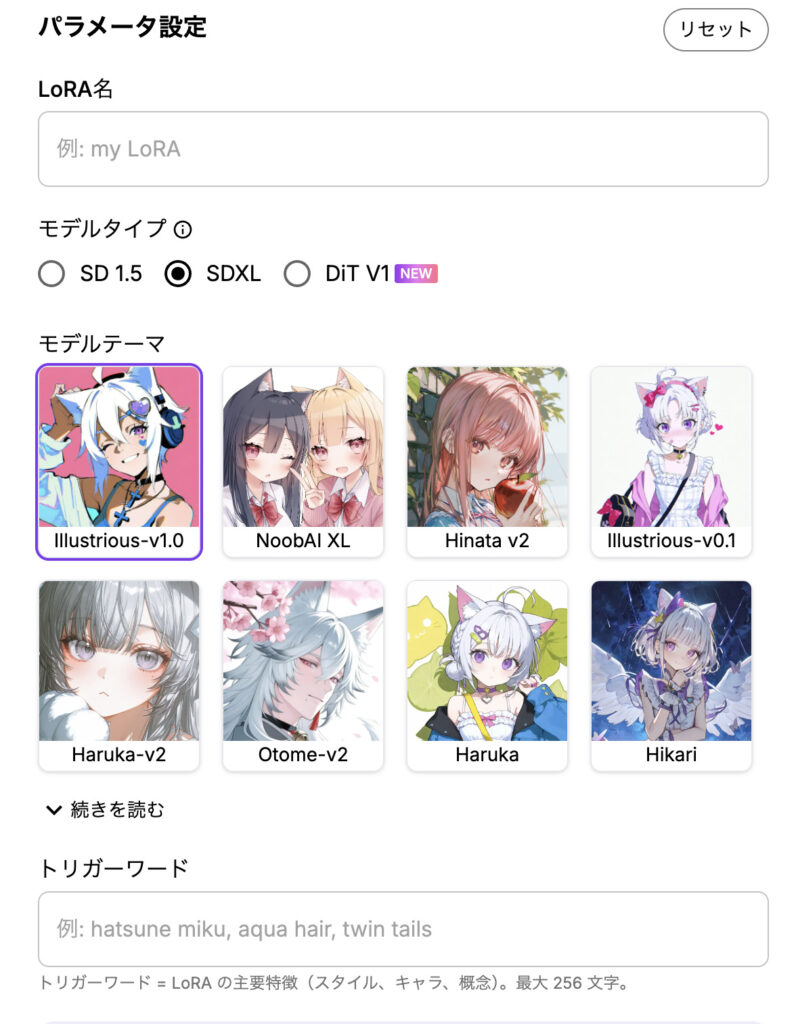This screenshot has width=796, height=1024.
Task: Expand 続きを読む to show more themes
Action: point(105,810)
